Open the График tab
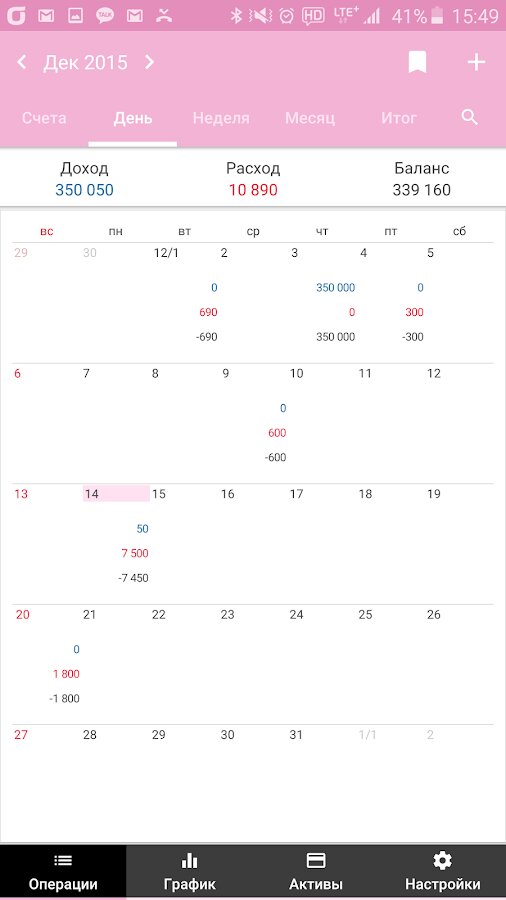 pos(189,871)
